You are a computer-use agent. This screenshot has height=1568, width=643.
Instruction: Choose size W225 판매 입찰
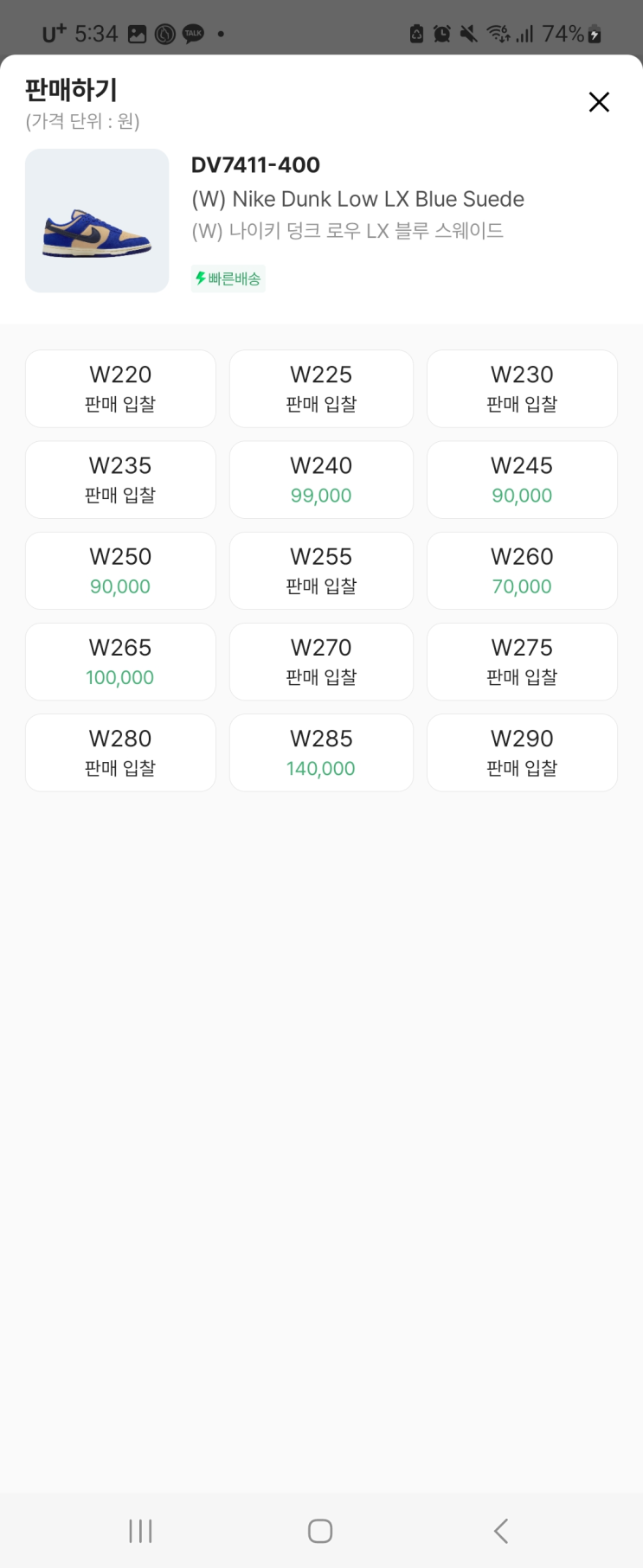click(321, 388)
